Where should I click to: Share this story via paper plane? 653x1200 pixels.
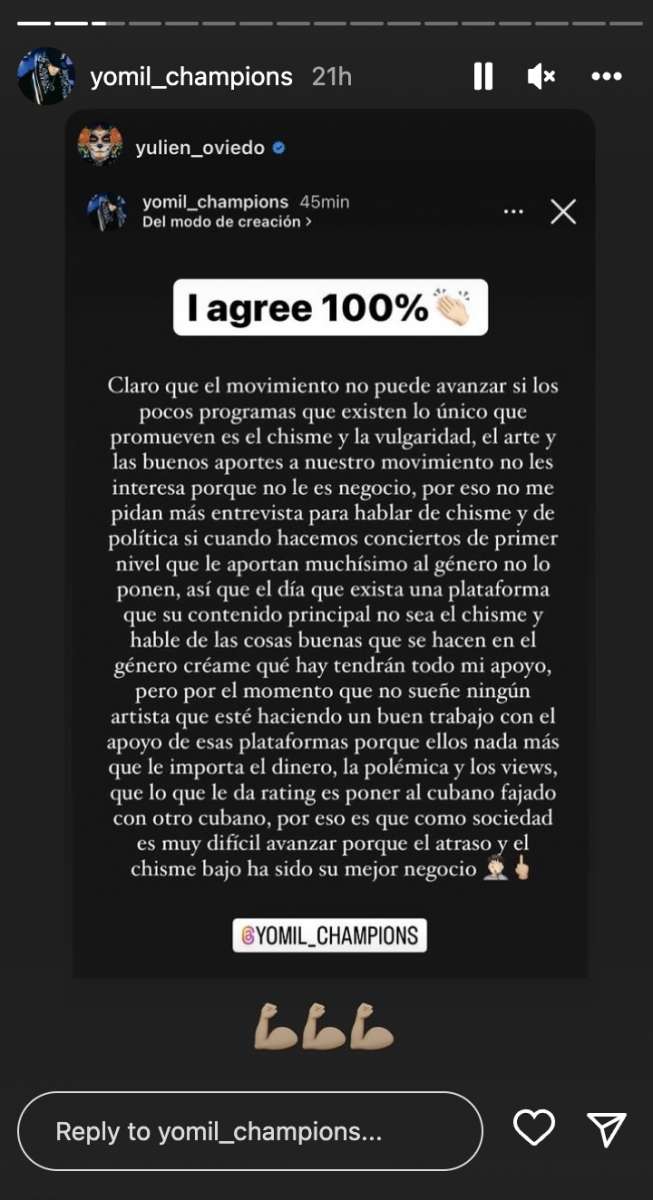pos(606,1128)
